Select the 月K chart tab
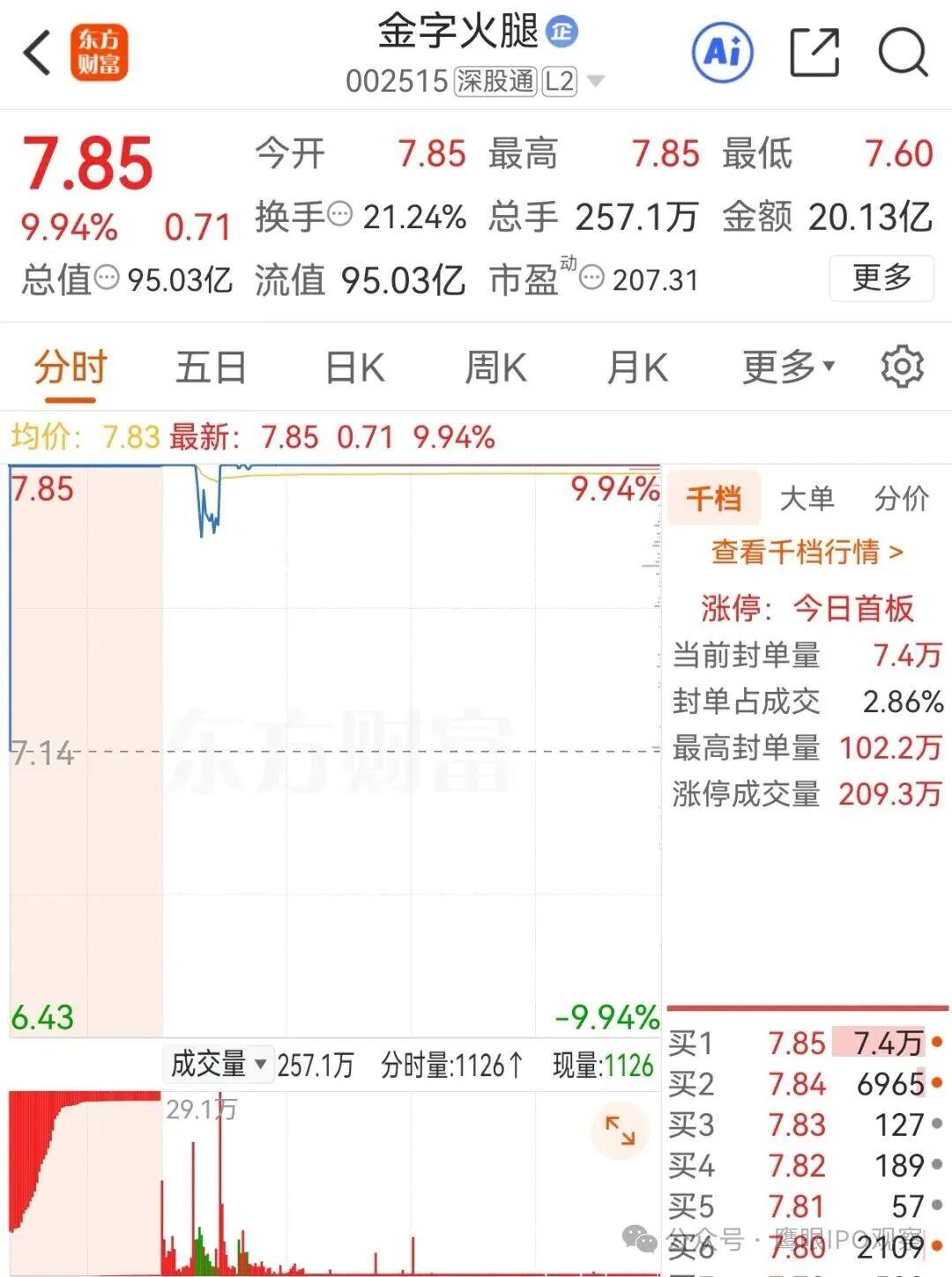Image resolution: width=952 pixels, height=1277 pixels. [637, 368]
